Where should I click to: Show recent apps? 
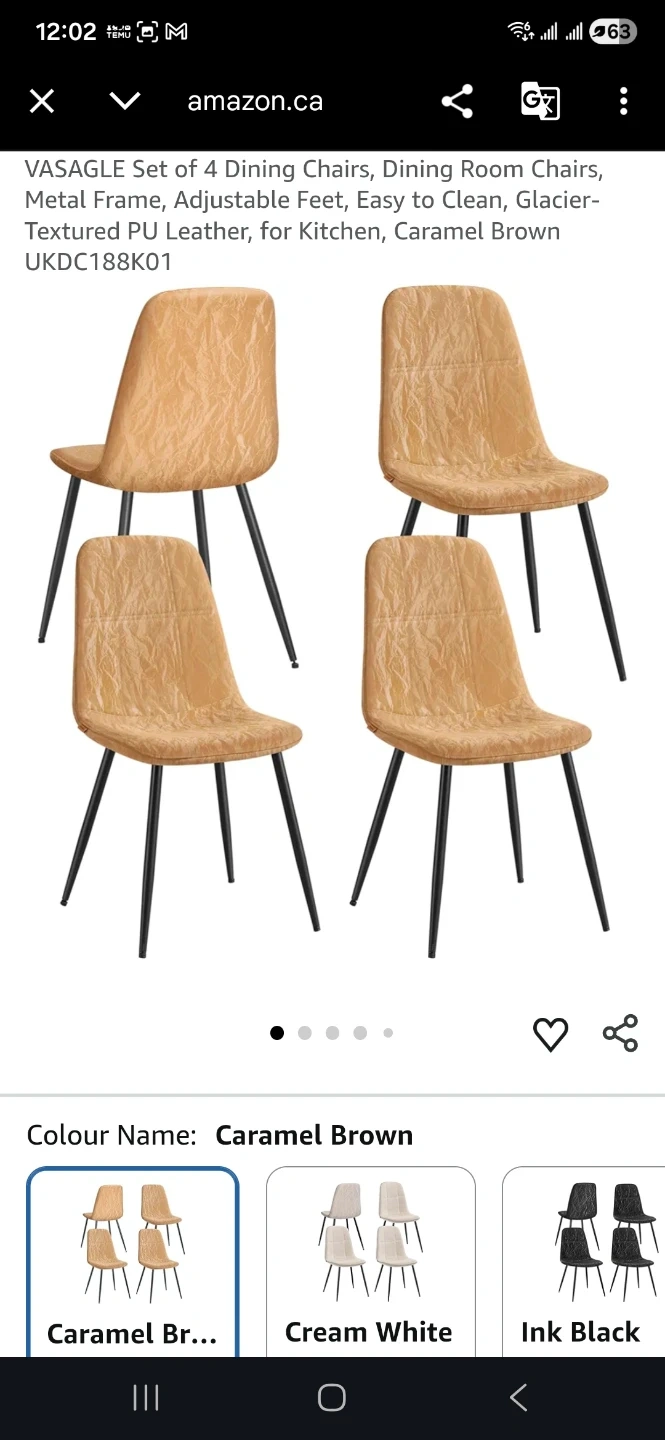point(146,1397)
